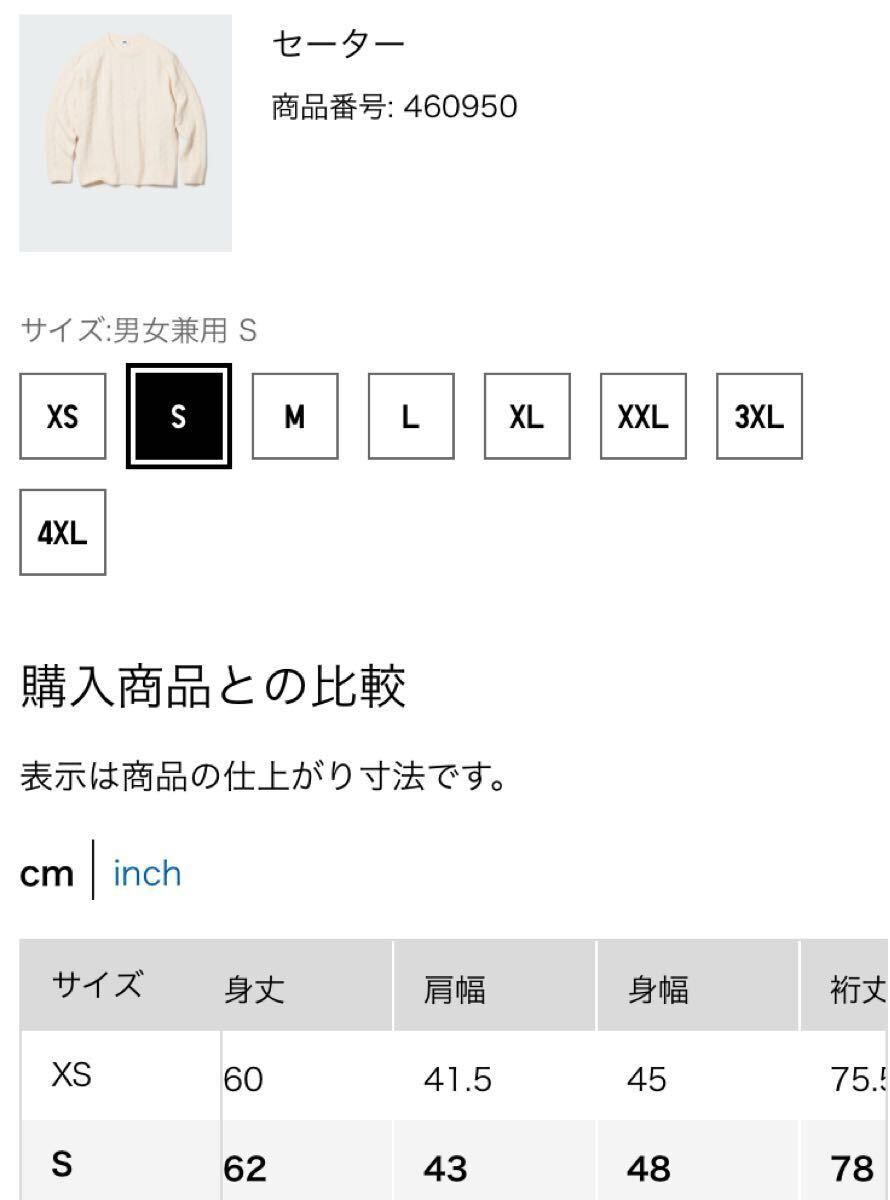The width and height of the screenshot is (890, 1200).
Task: Switch to size XL
Action: click(527, 416)
